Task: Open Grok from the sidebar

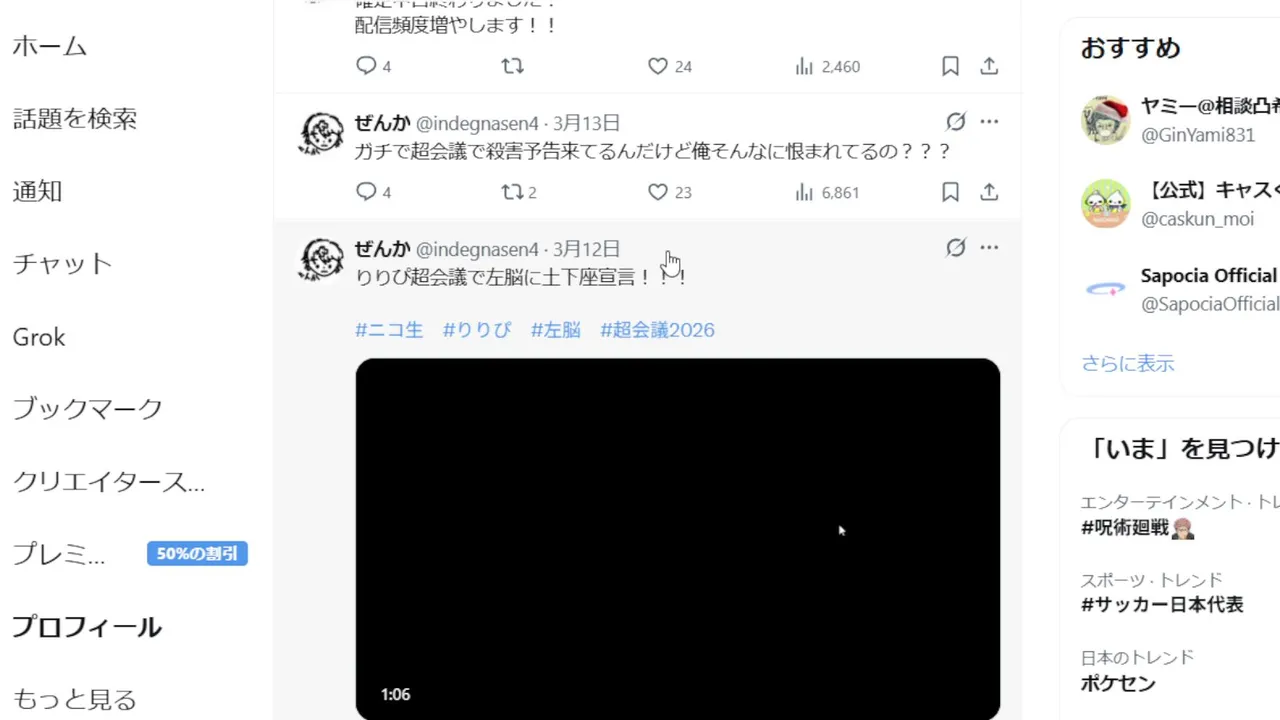Action: tap(39, 337)
